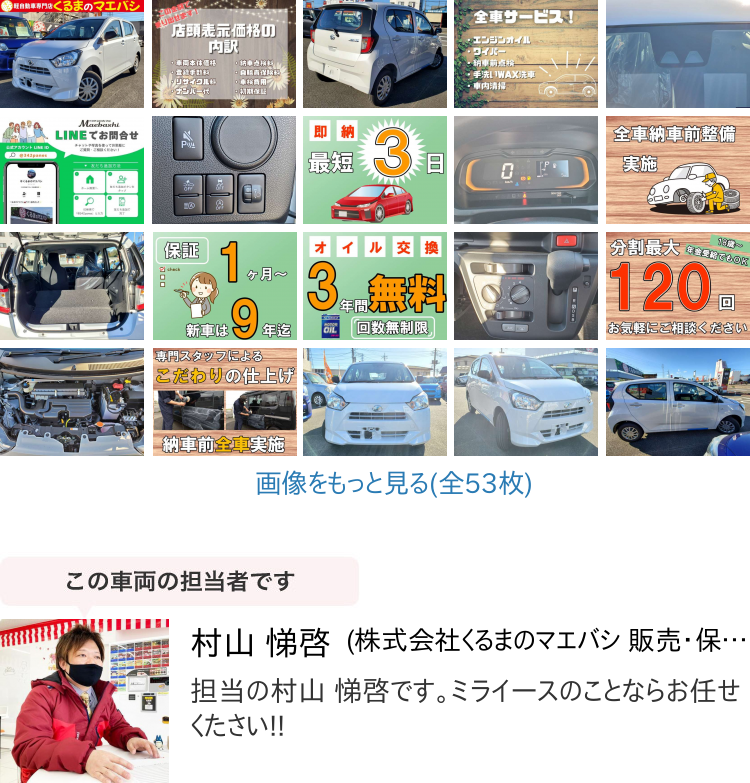Open 画像をもっと見る(全53枚) link
The width and height of the screenshot is (750, 783).
point(394,484)
